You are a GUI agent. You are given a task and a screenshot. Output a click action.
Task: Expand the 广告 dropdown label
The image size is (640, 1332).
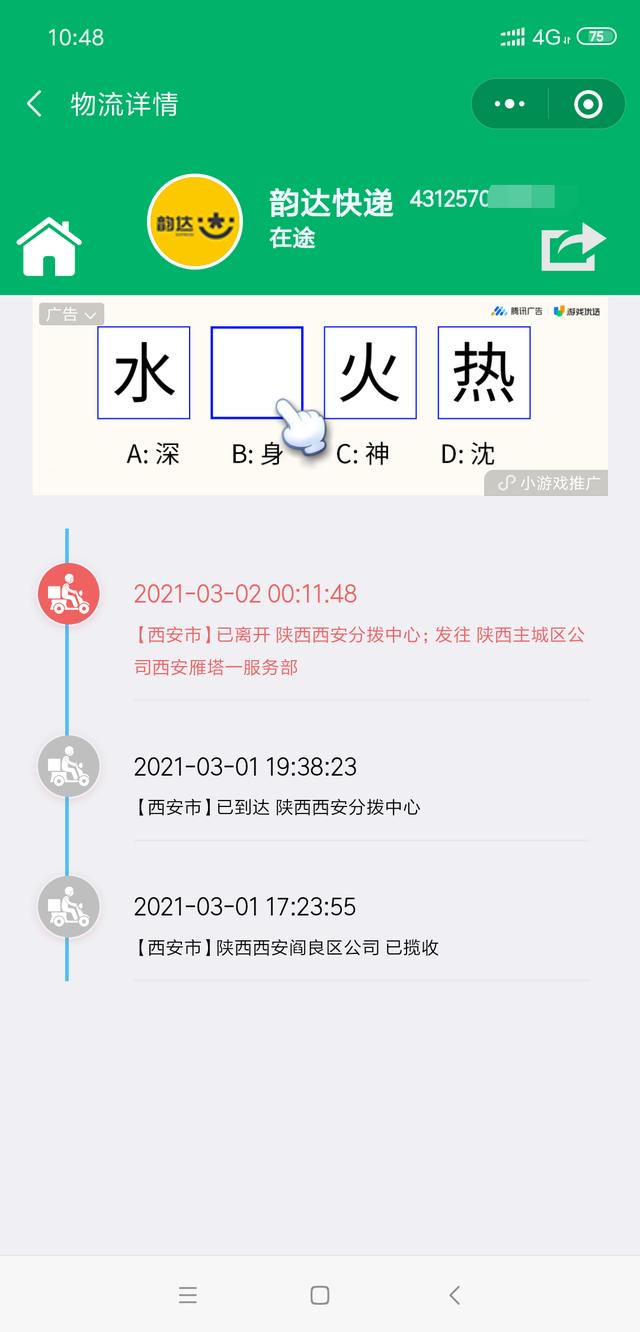click(71, 314)
